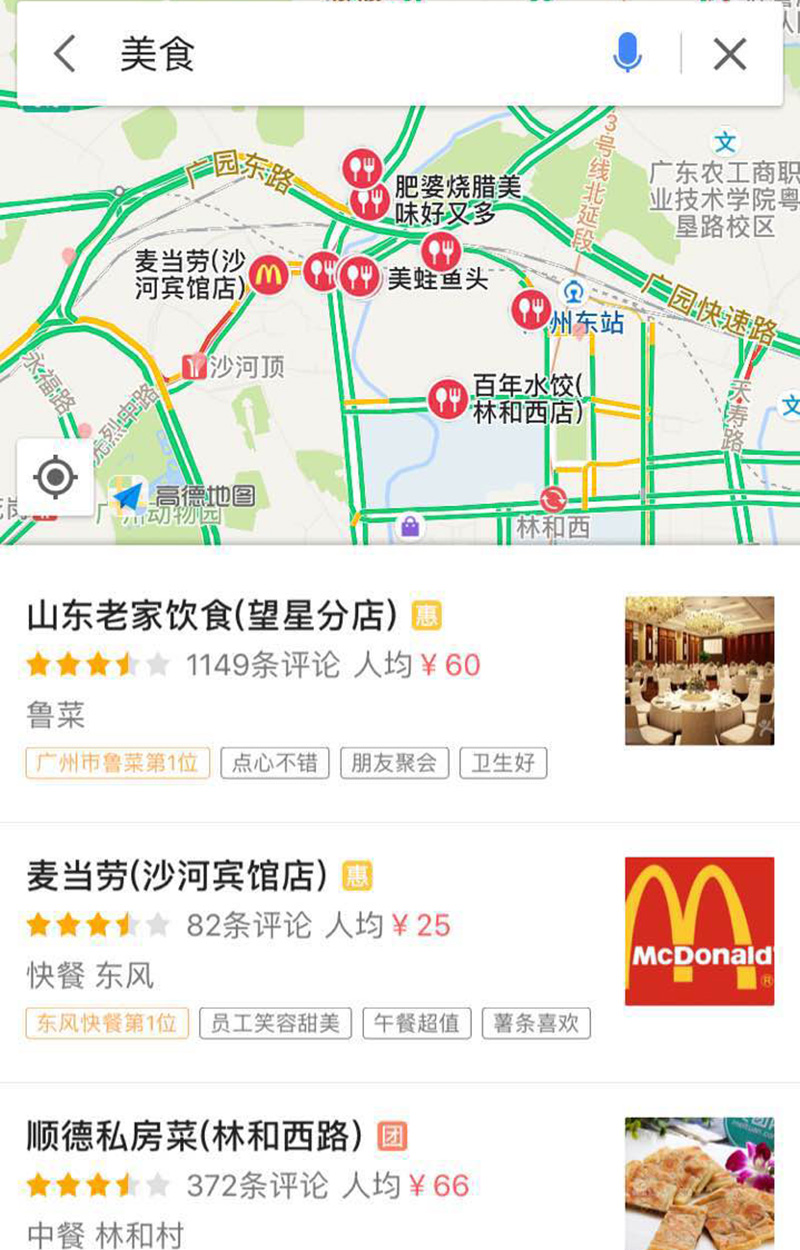Image resolution: width=800 pixels, height=1250 pixels.
Task: Select the McDonald's pin on the map
Action: 268,274
